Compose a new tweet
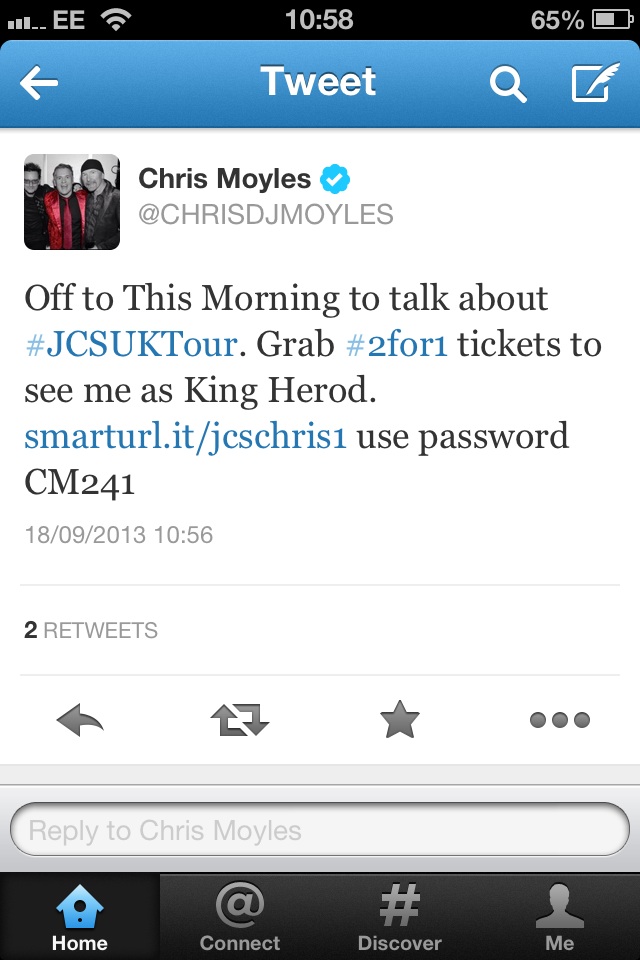 point(596,84)
